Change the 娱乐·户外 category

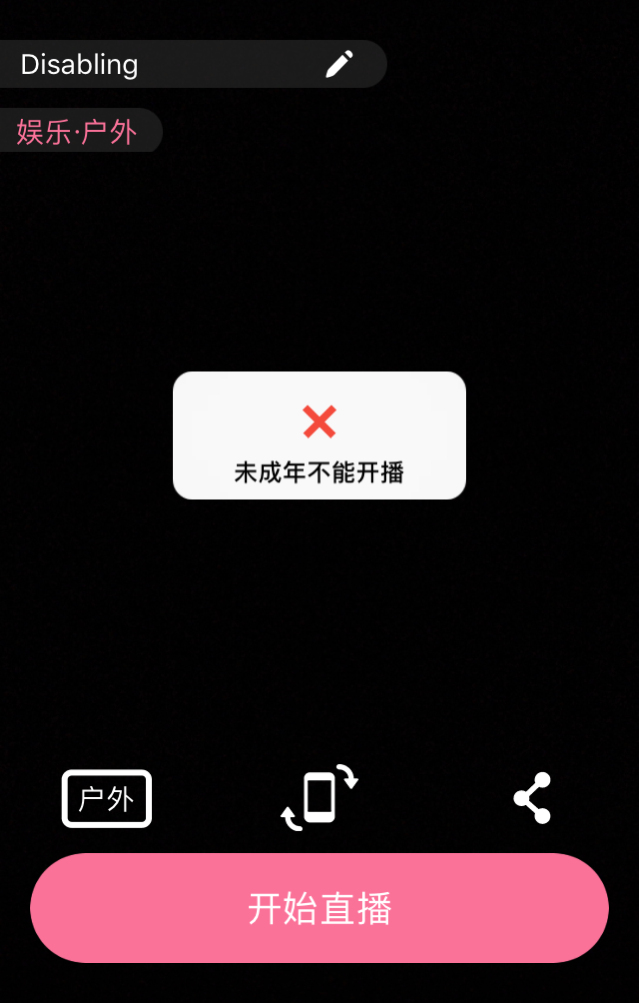[x=77, y=131]
